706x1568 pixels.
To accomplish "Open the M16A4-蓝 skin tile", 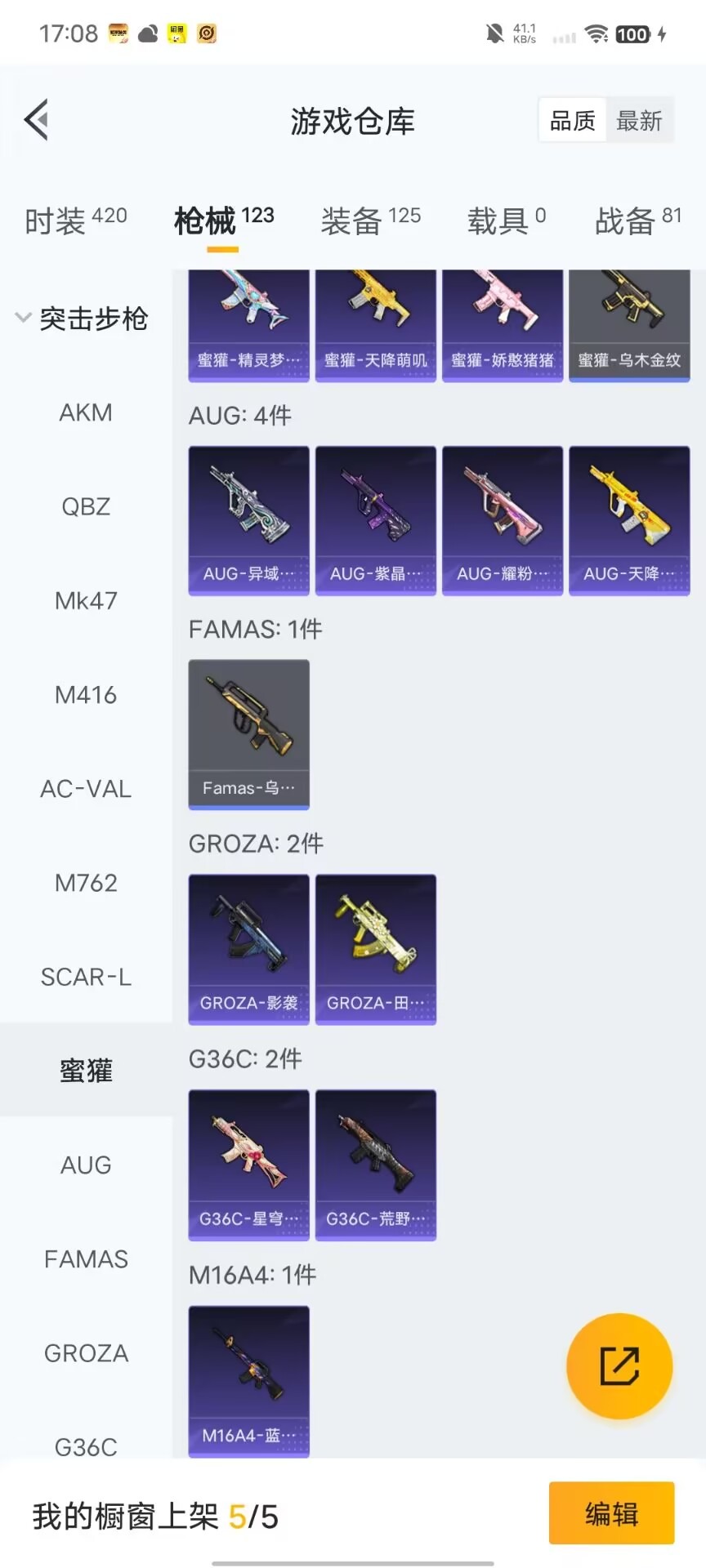I will click(x=248, y=1380).
